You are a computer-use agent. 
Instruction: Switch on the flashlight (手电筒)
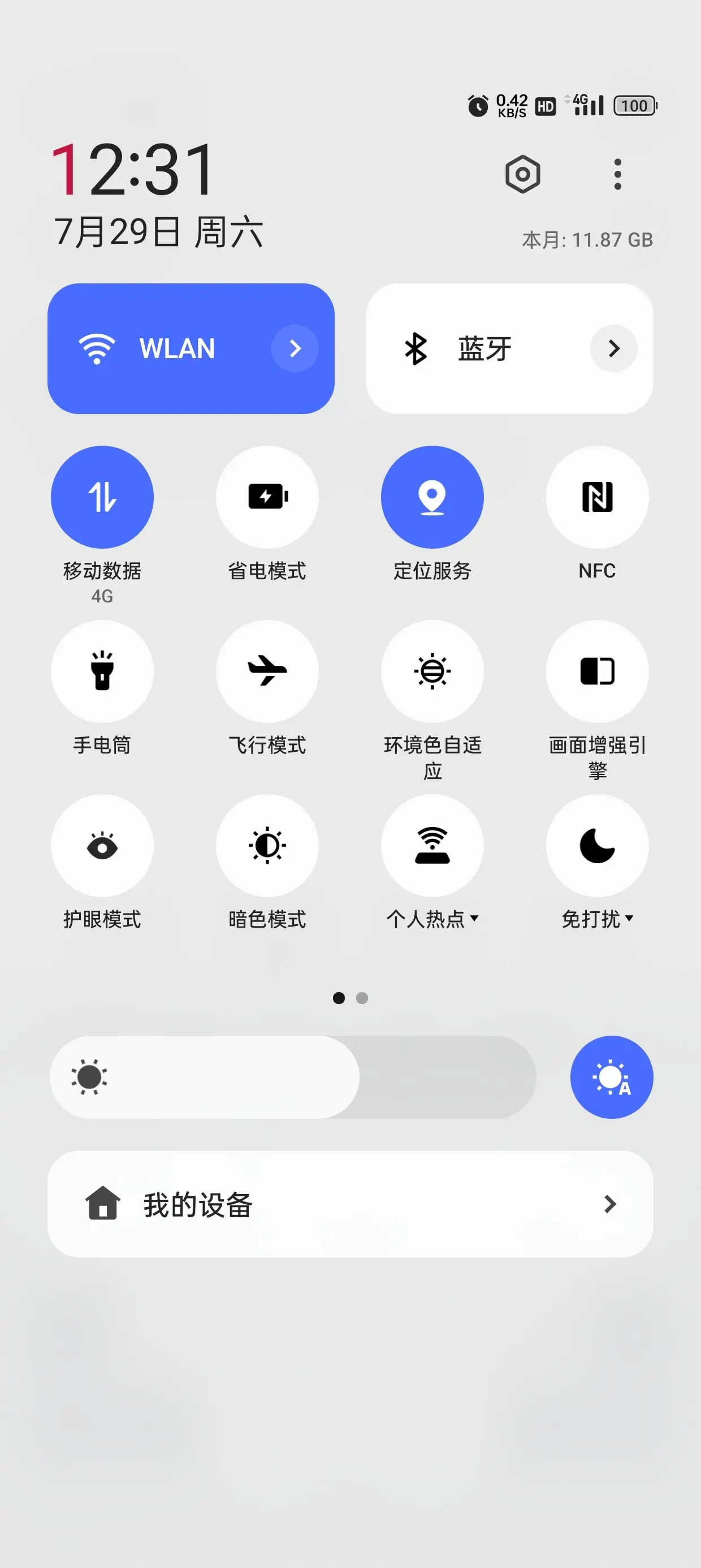pyautogui.click(x=102, y=671)
